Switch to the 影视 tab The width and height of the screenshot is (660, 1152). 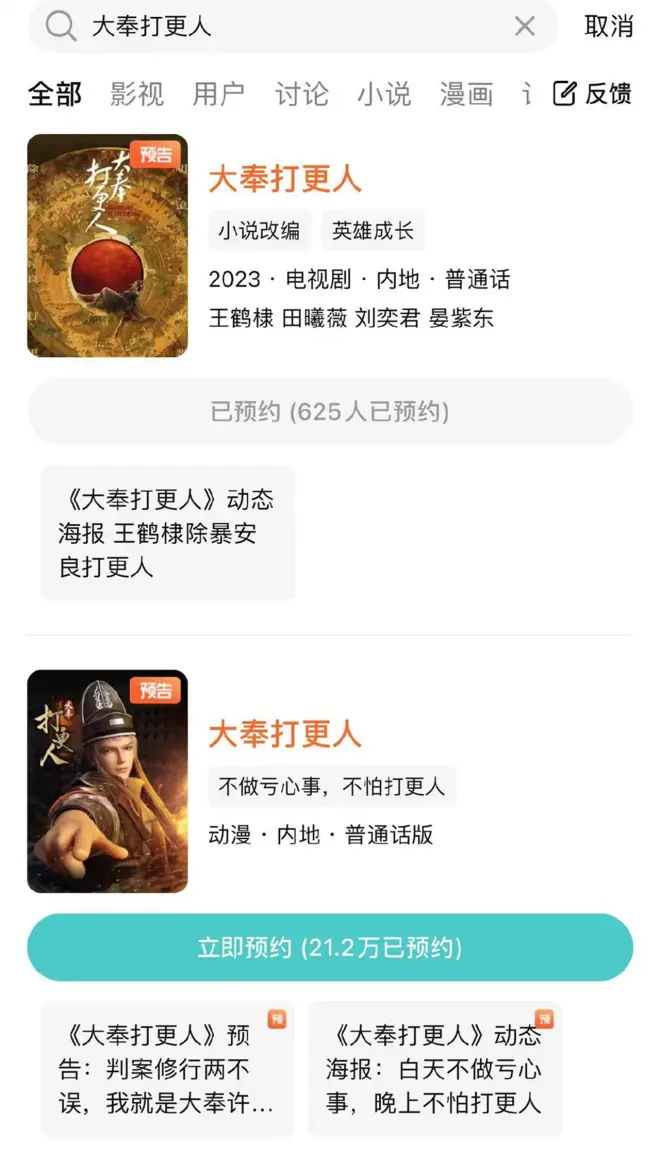[137, 94]
